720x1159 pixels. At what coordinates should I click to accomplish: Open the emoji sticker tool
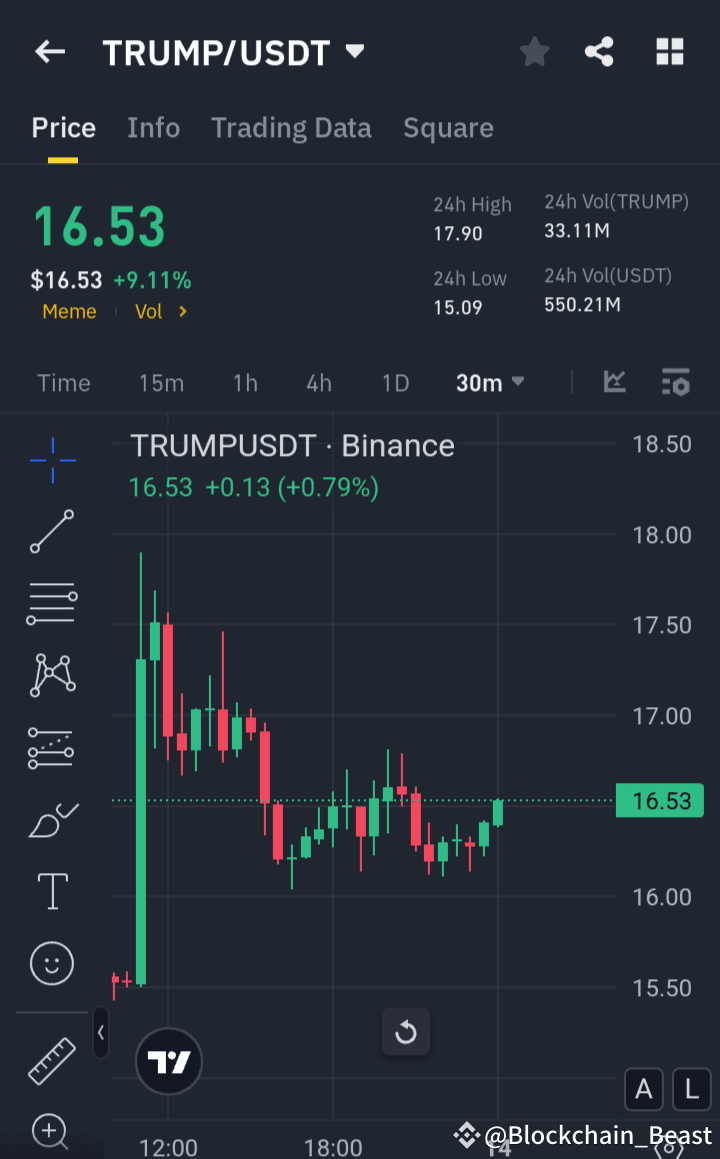pos(51,963)
